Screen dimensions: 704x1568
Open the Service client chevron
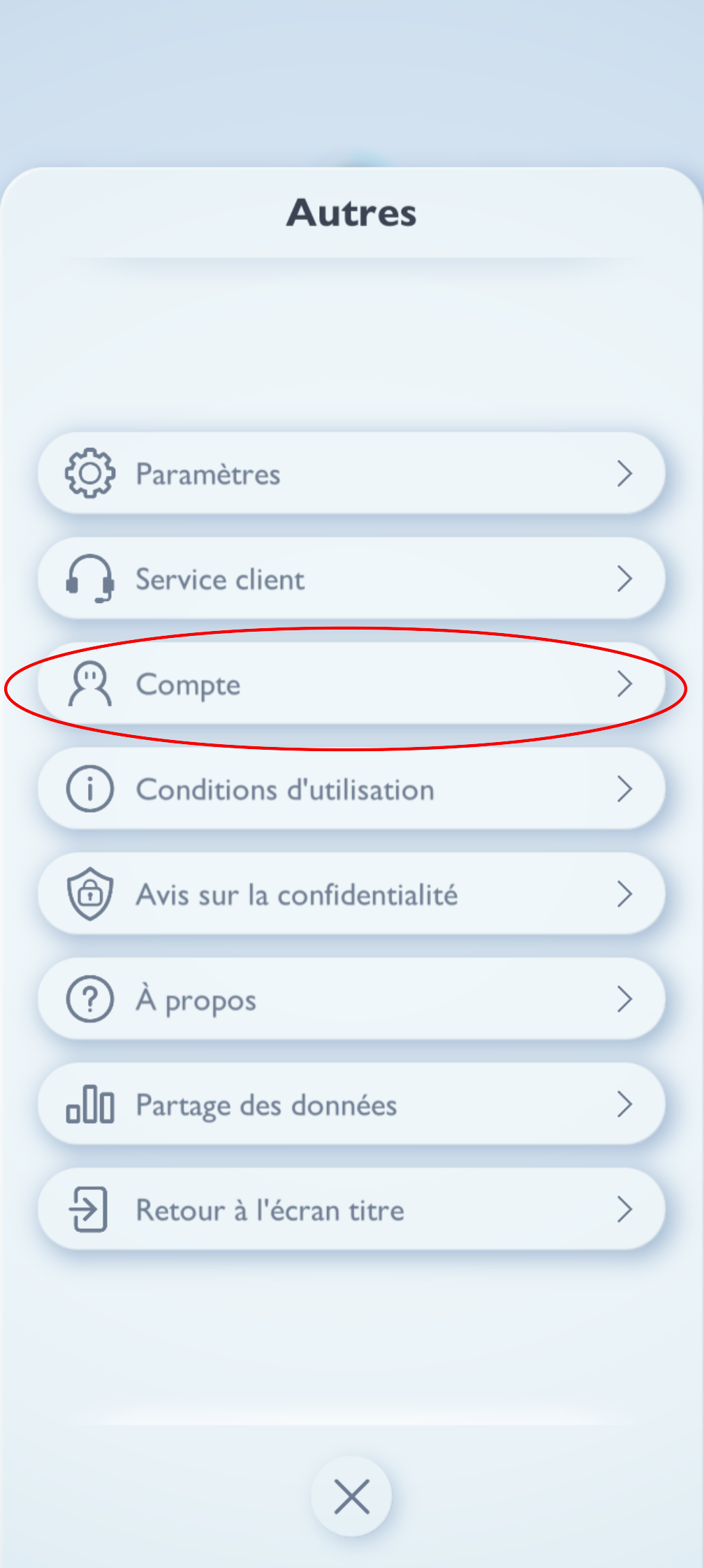pos(625,579)
